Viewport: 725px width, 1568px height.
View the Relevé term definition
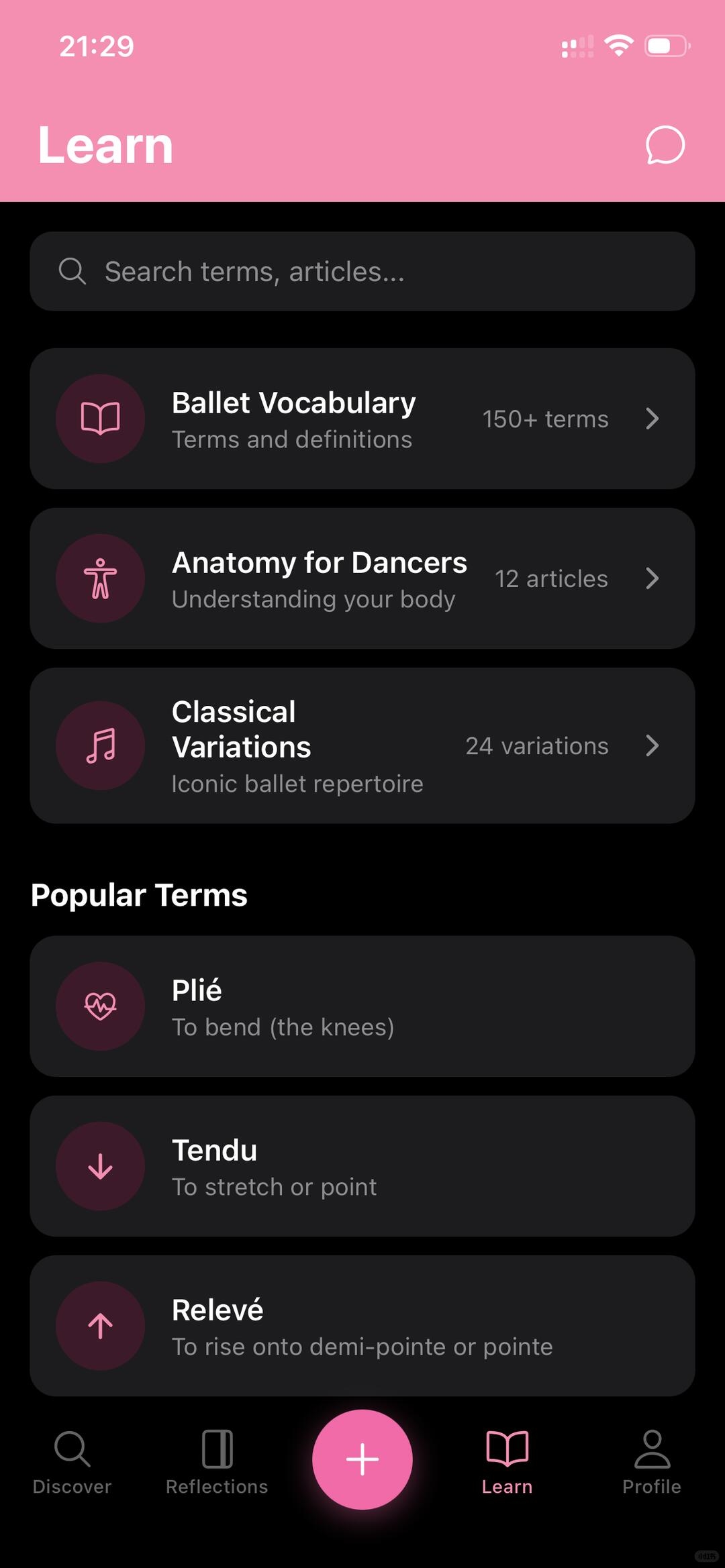point(362,1326)
